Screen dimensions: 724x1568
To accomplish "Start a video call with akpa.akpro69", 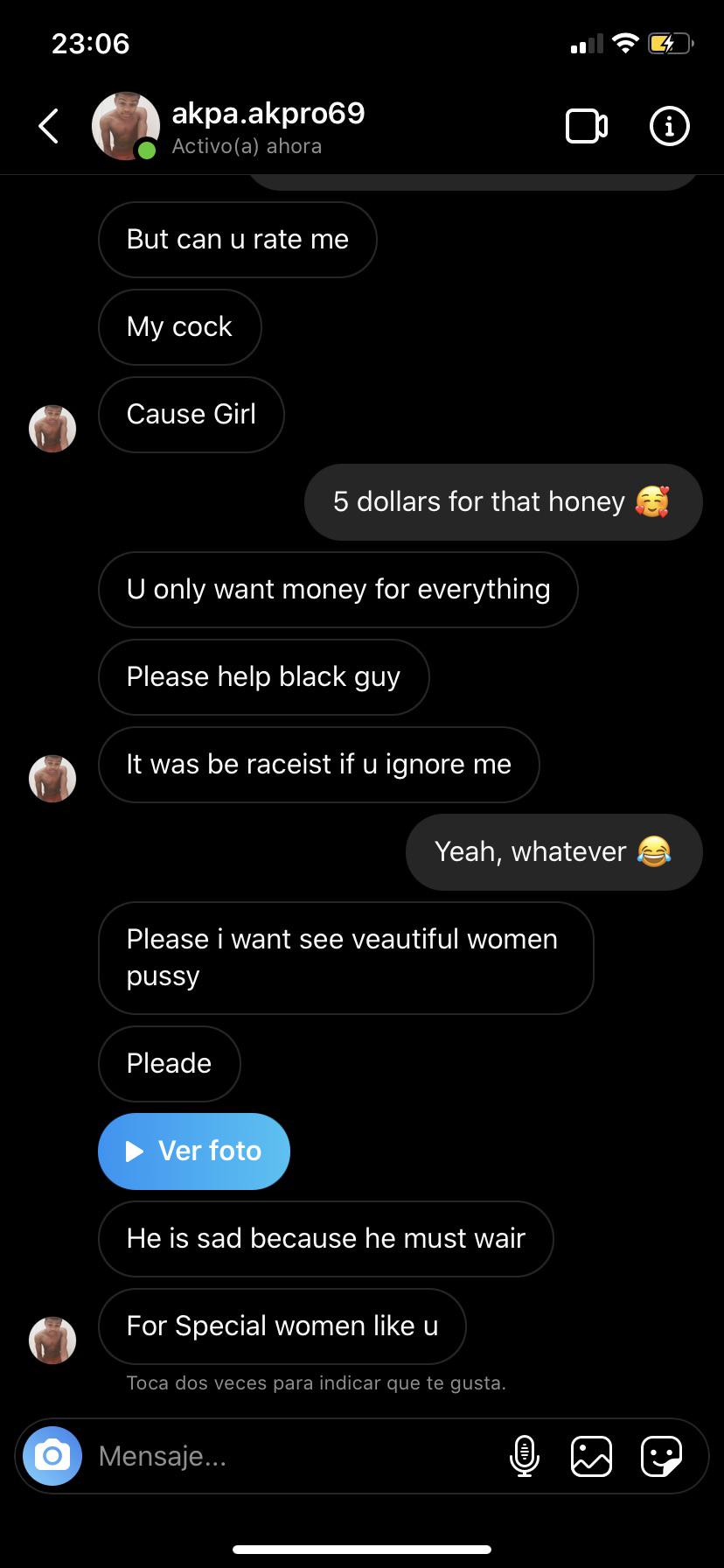I will point(586,126).
